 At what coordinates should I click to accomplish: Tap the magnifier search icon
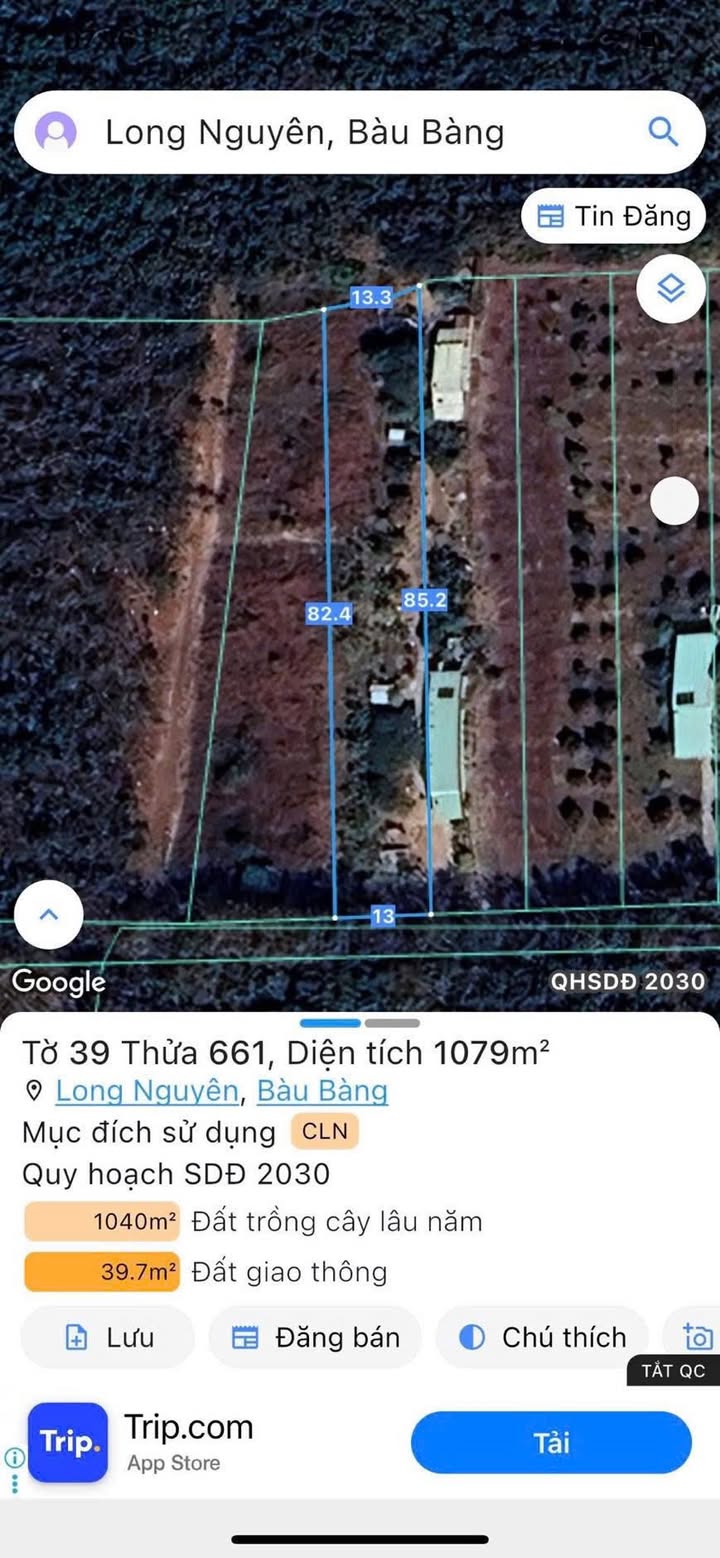[662, 131]
